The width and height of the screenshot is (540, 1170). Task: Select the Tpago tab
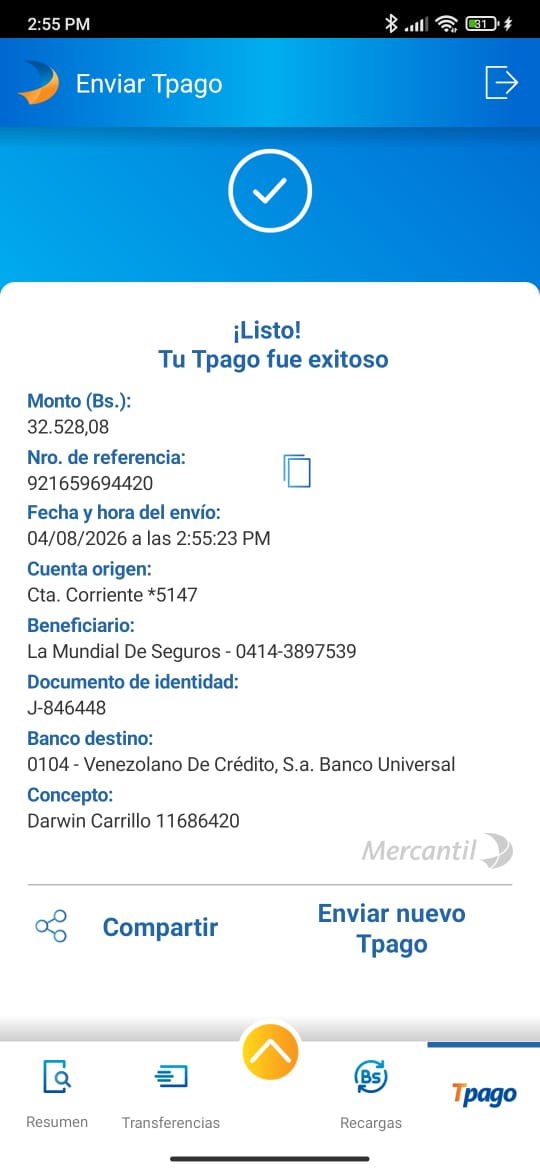[x=484, y=1094]
